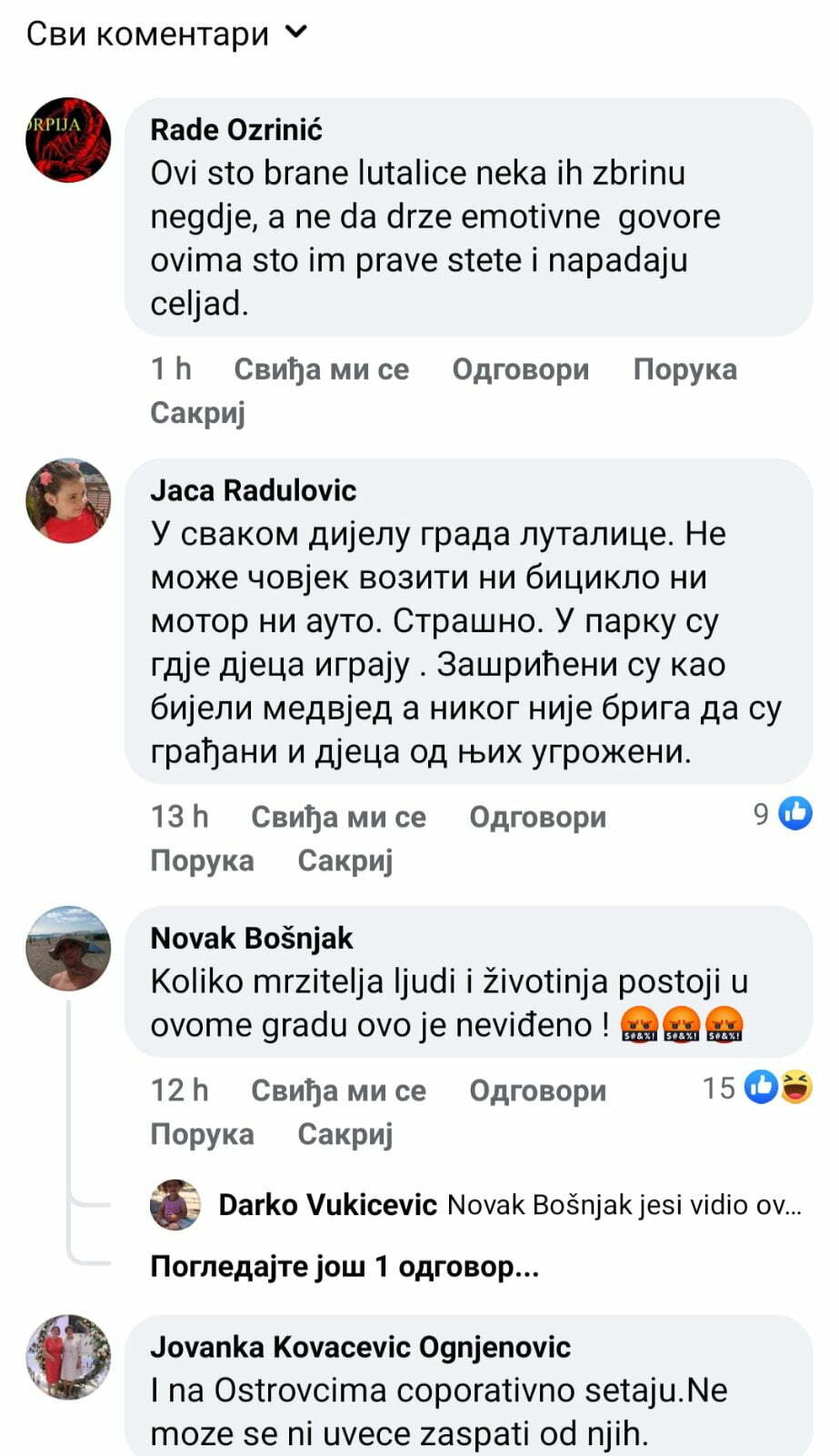Open the Сви коментари sorting dropdown
The width and height of the screenshot is (839, 1456).
(x=167, y=35)
